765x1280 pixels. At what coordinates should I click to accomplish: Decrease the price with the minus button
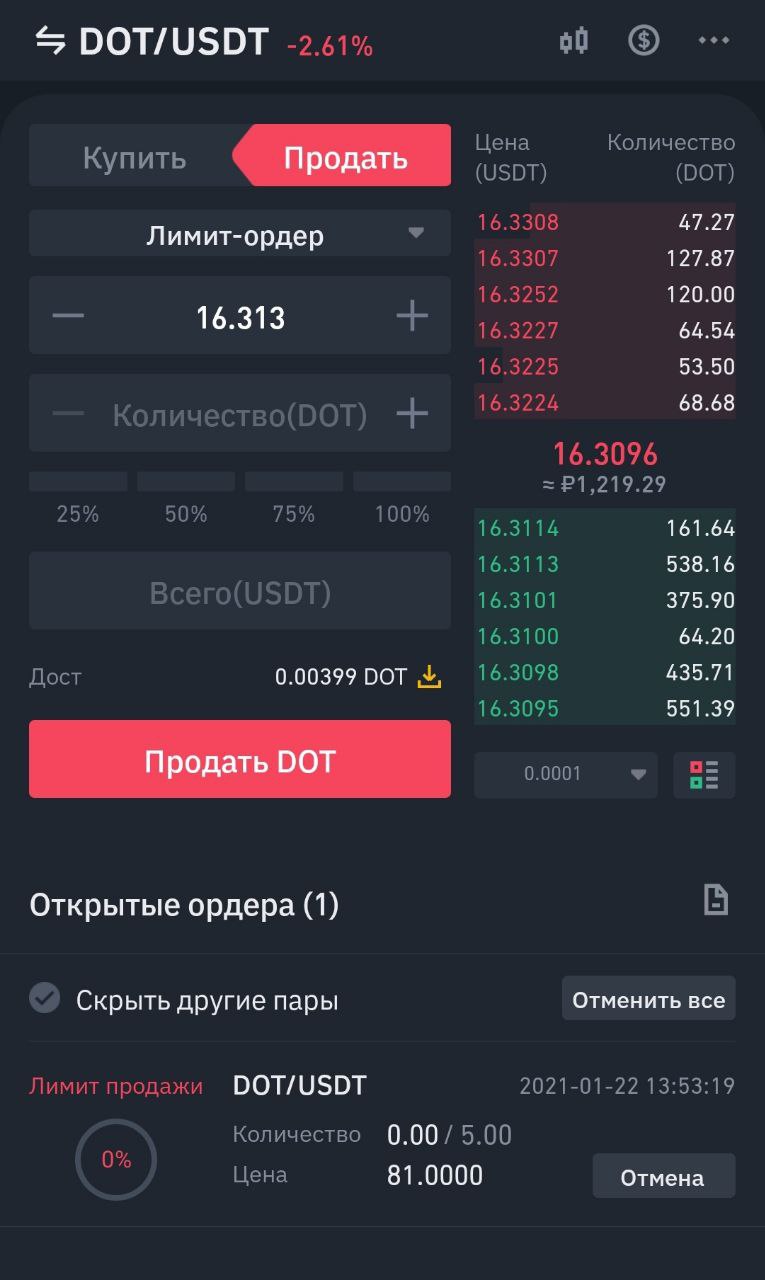[x=68, y=316]
